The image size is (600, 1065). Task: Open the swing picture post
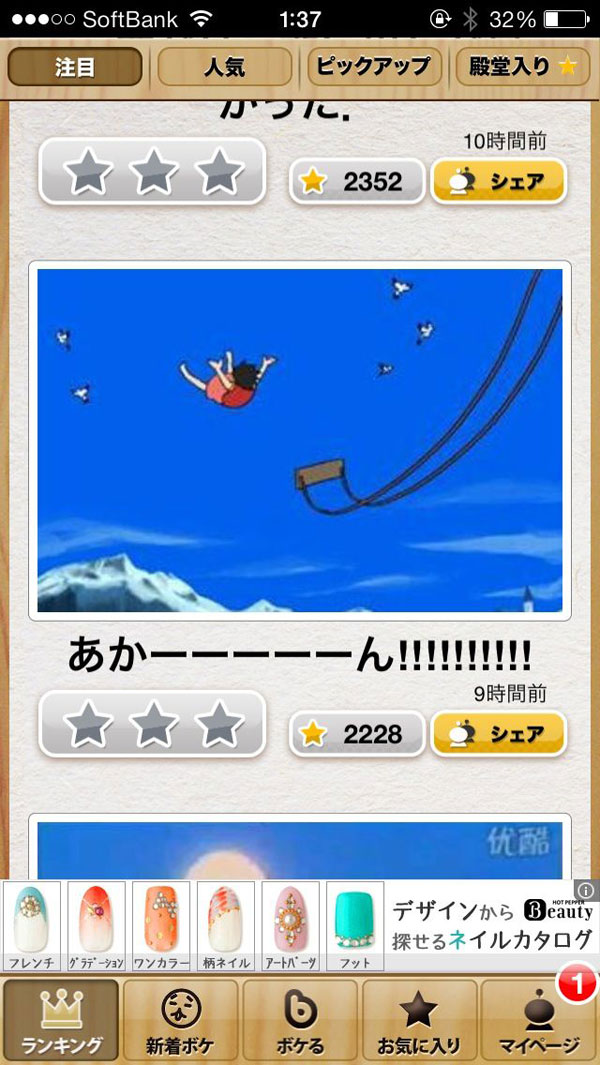click(300, 440)
